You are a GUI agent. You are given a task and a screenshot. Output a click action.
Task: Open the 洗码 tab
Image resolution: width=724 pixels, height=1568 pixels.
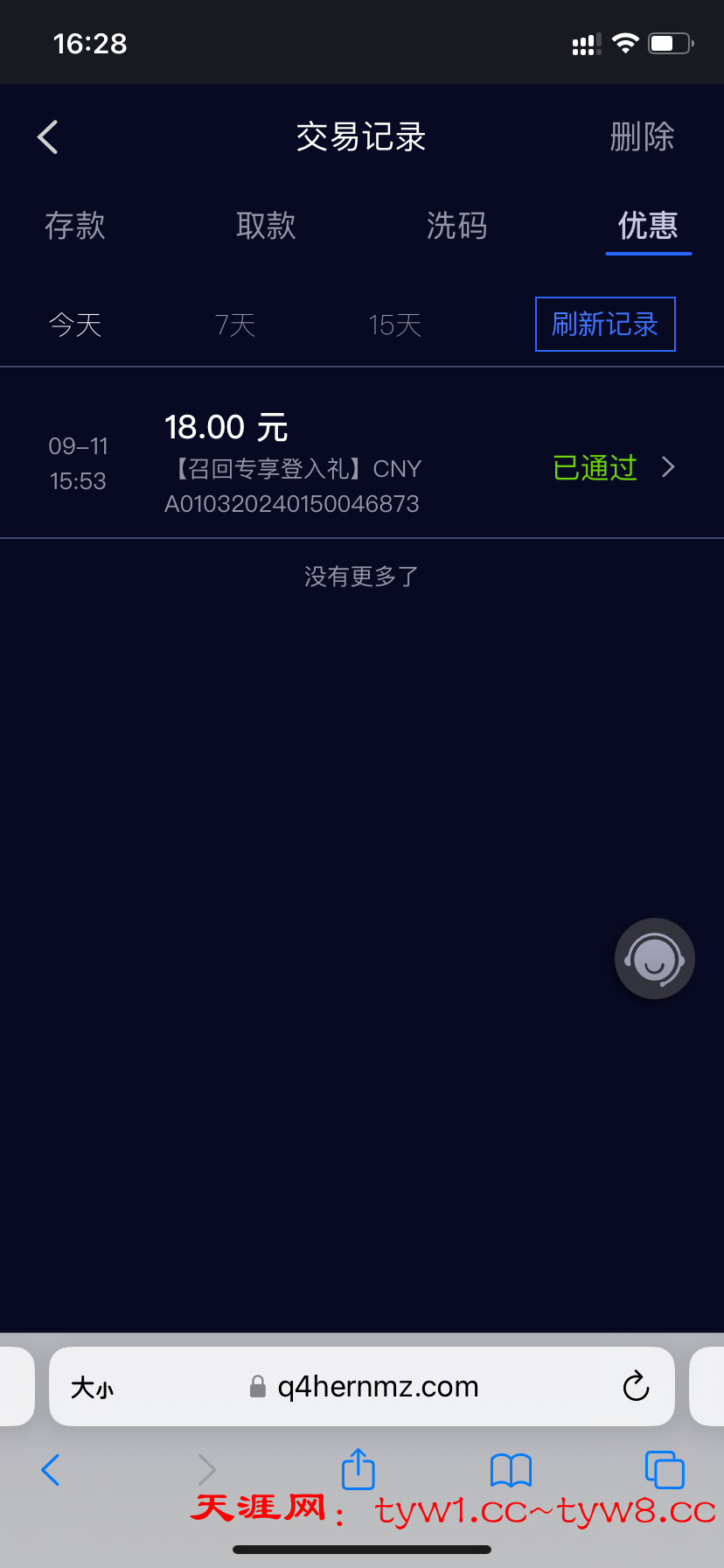[x=456, y=226]
